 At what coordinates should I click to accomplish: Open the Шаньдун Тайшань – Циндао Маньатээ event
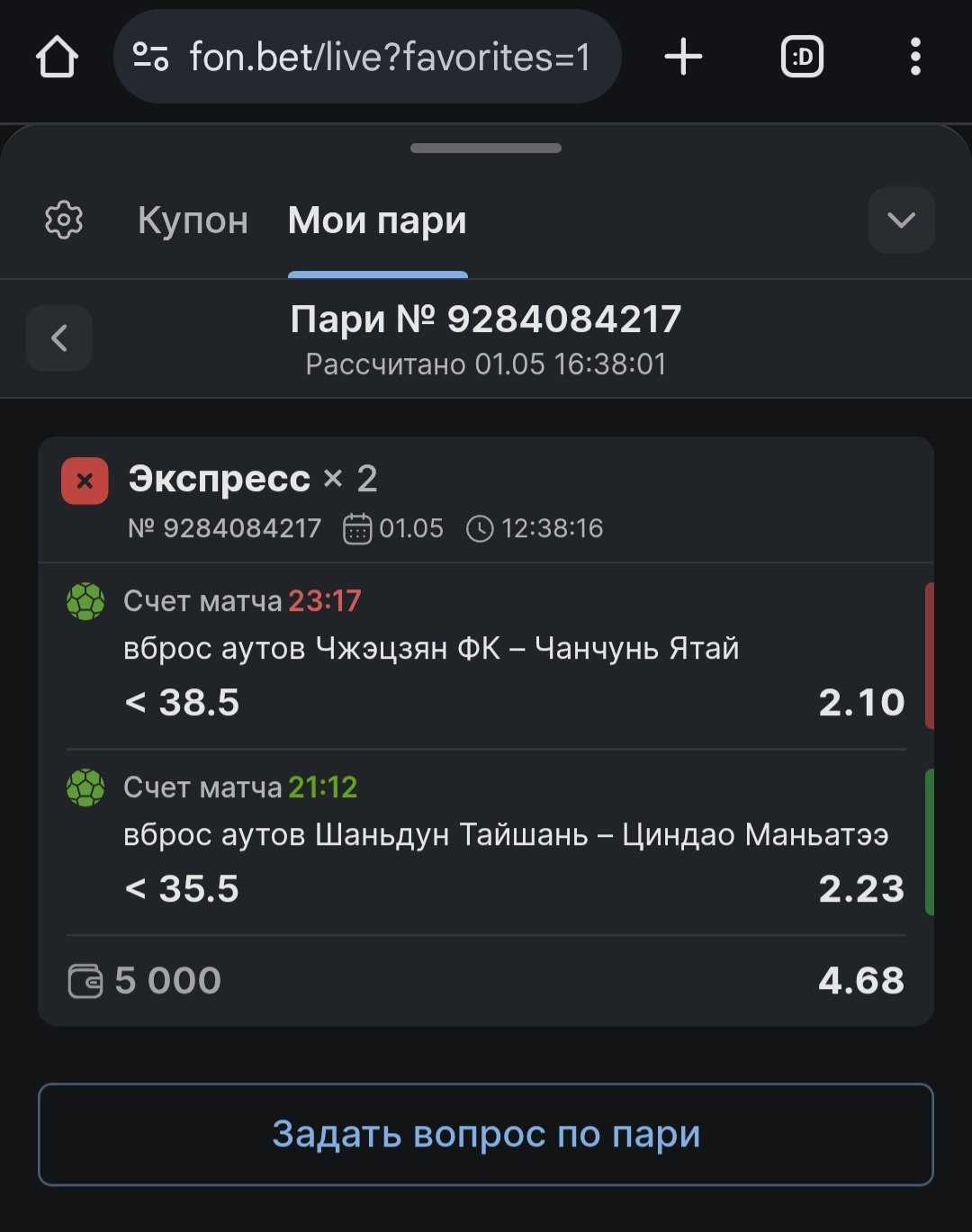click(505, 835)
